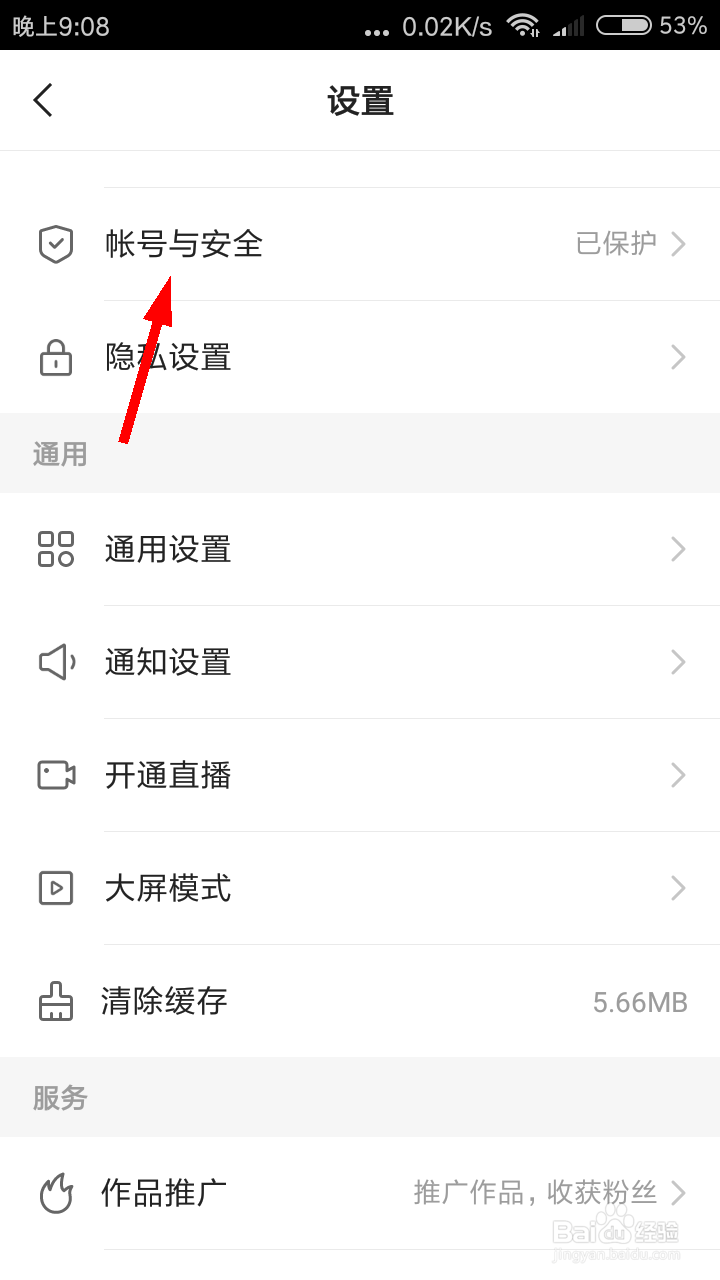720x1280 pixels.
Task: Expand 隐私设置 via its right arrow
Action: tap(679, 357)
